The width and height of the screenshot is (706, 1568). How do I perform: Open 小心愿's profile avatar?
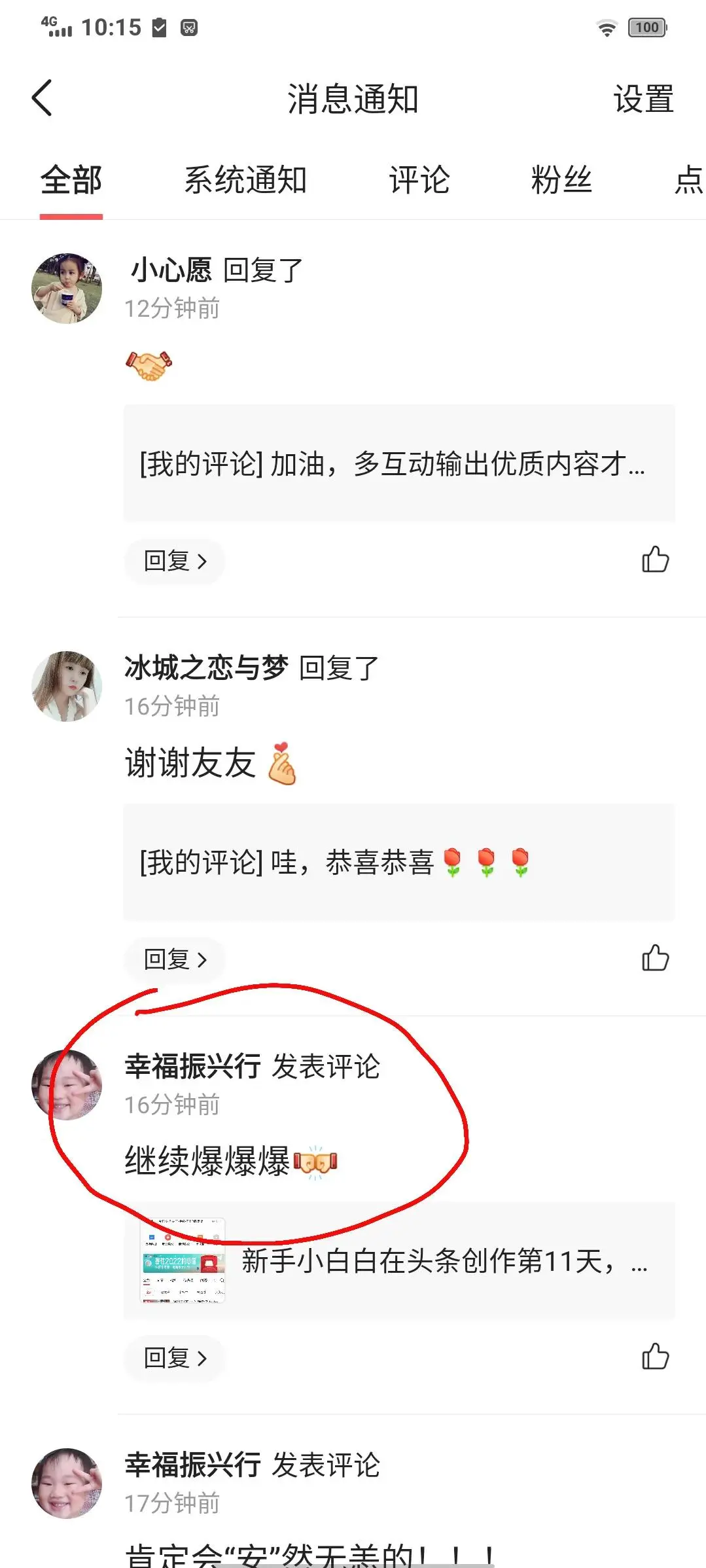[67, 289]
